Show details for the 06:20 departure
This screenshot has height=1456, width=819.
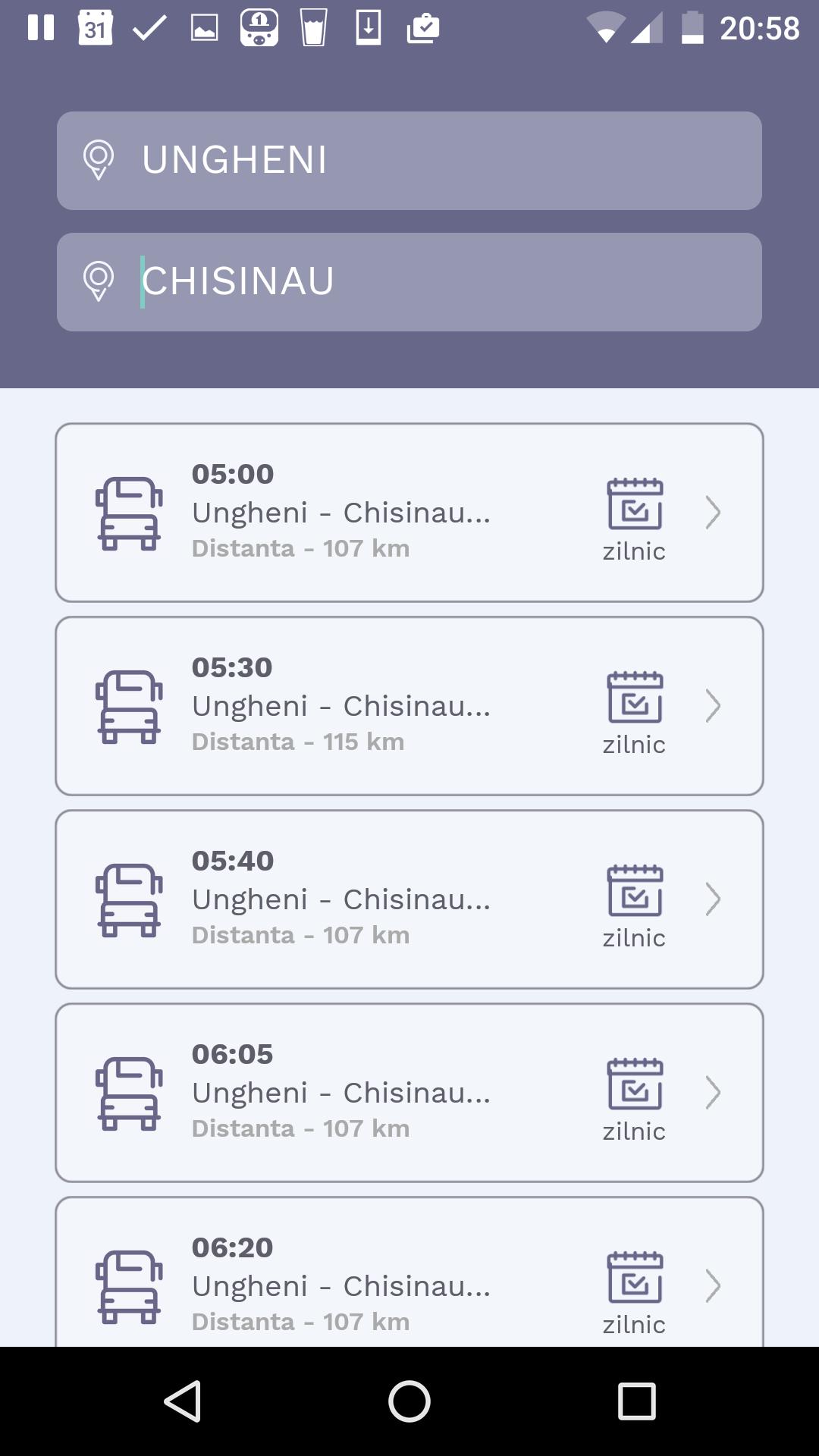coord(409,1282)
